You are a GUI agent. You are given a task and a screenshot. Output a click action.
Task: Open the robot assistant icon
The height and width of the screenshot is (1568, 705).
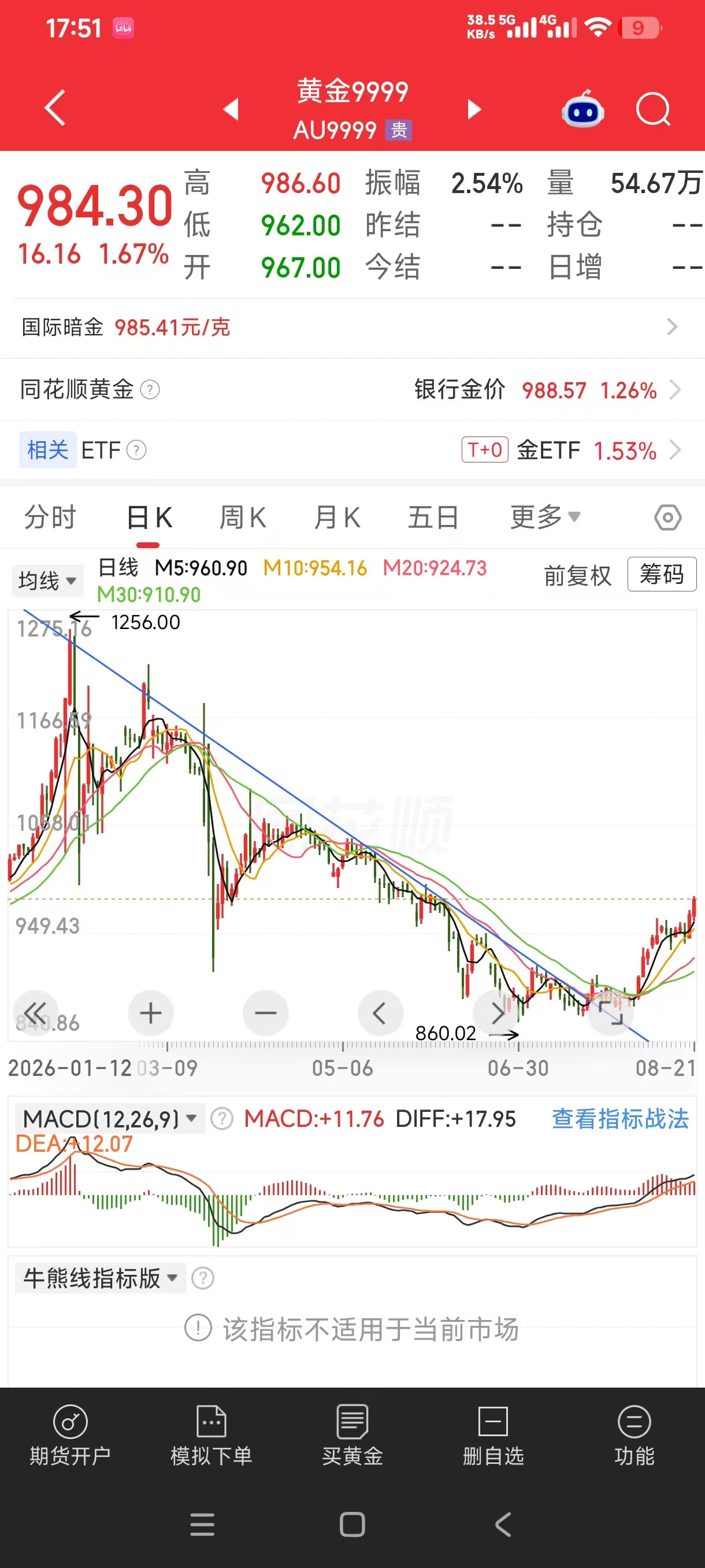[x=582, y=110]
